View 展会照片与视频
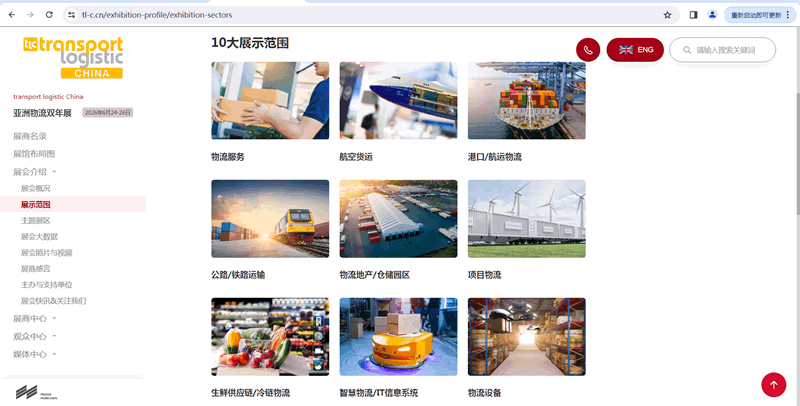Screen dimensions: 800x406 click(47, 252)
